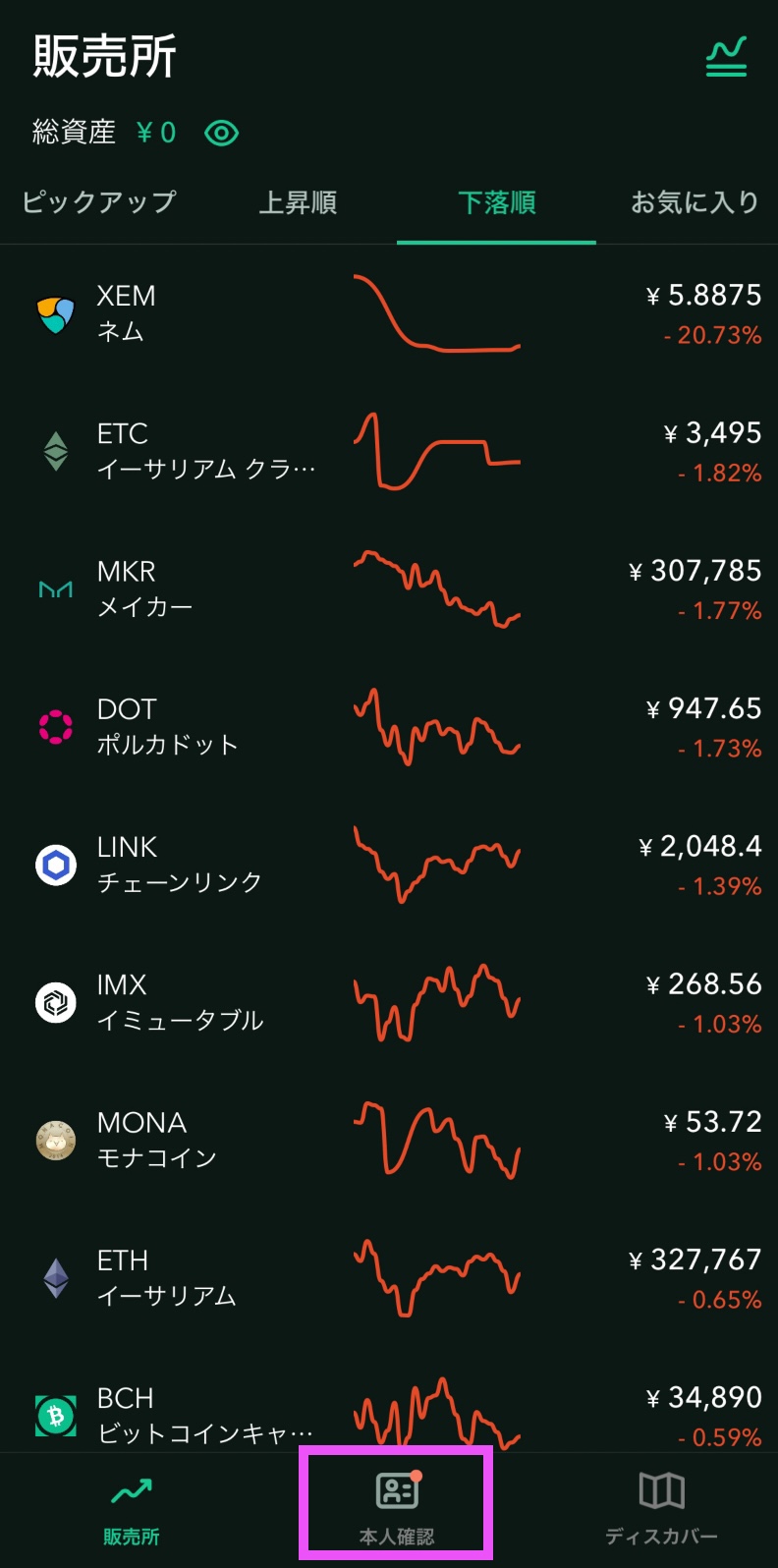Open the 本人確認 bottom tab
Screen dimensions: 778x1568
[x=396, y=1510]
